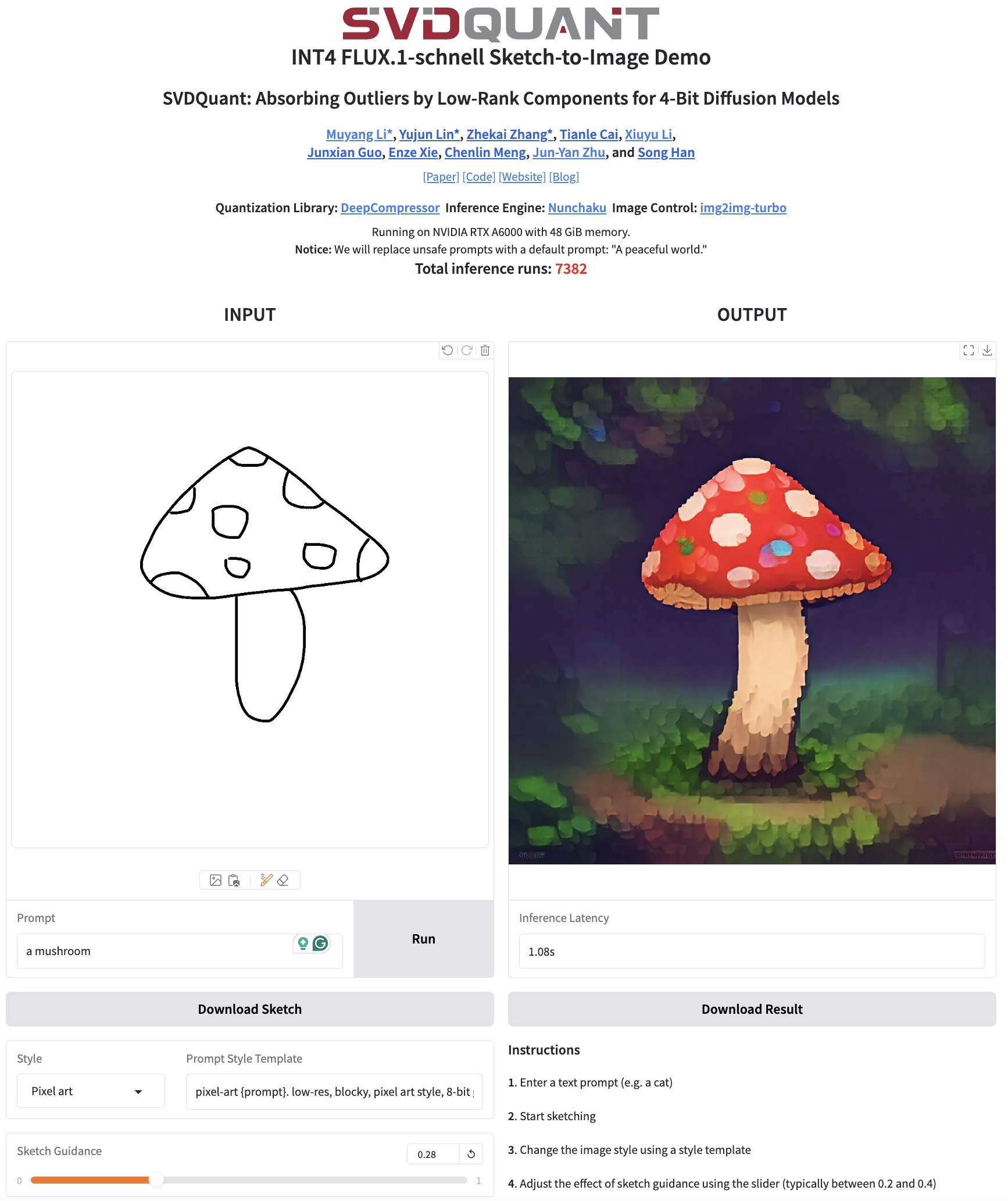
Task: Open the [Paper] link
Action: [441, 177]
